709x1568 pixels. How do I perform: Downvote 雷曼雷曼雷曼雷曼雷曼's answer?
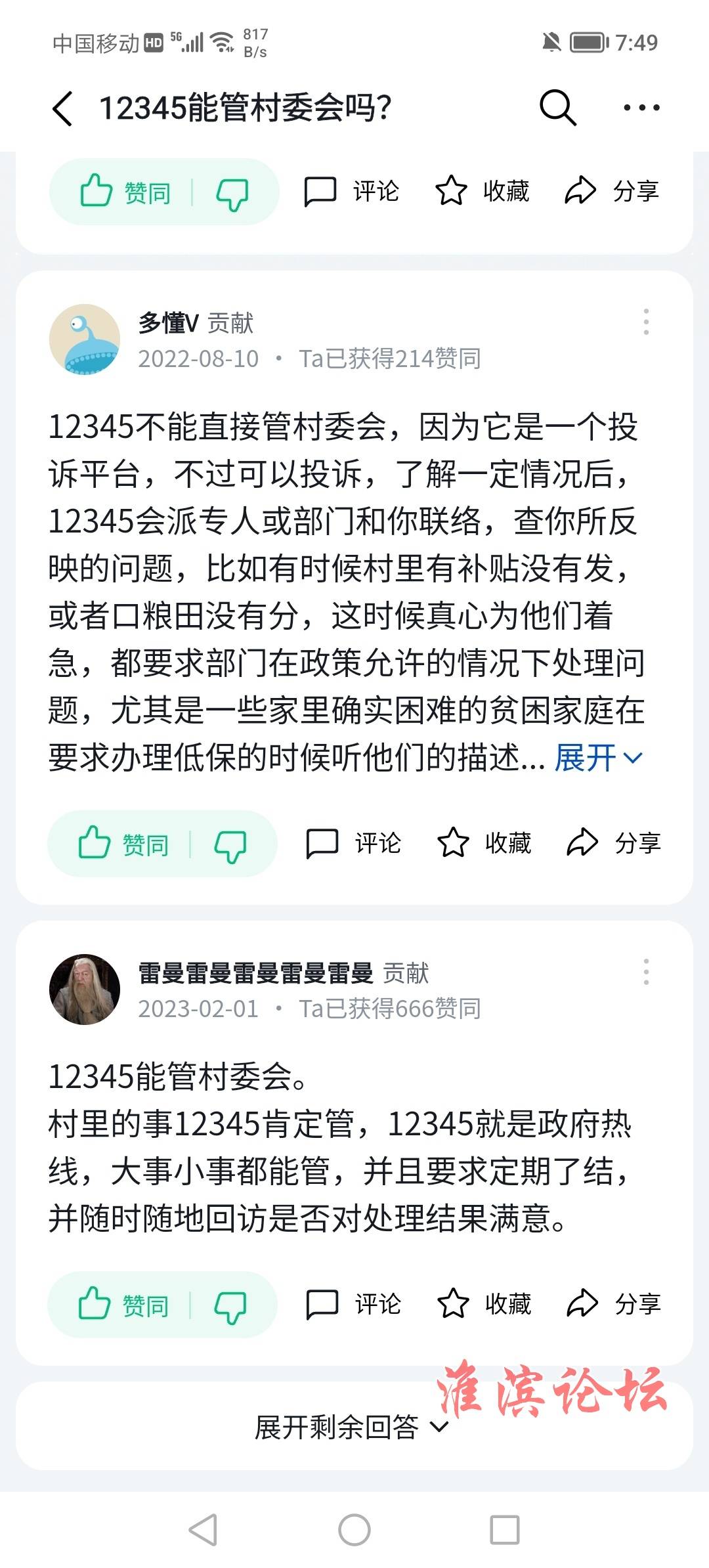231,1306
